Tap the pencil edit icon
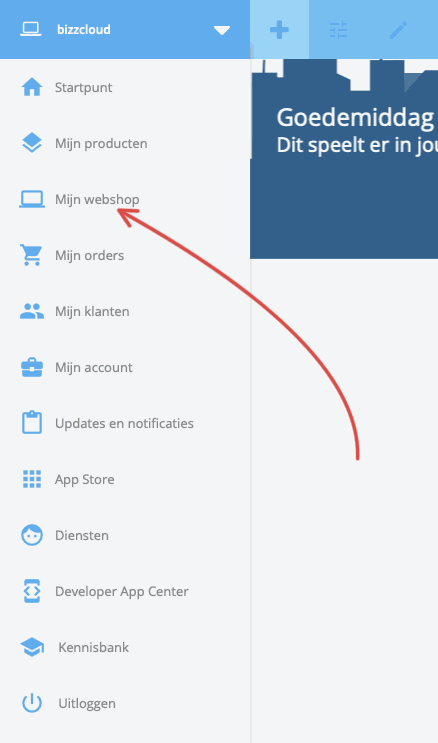Screen dimensions: 438x743 (x=398, y=30)
